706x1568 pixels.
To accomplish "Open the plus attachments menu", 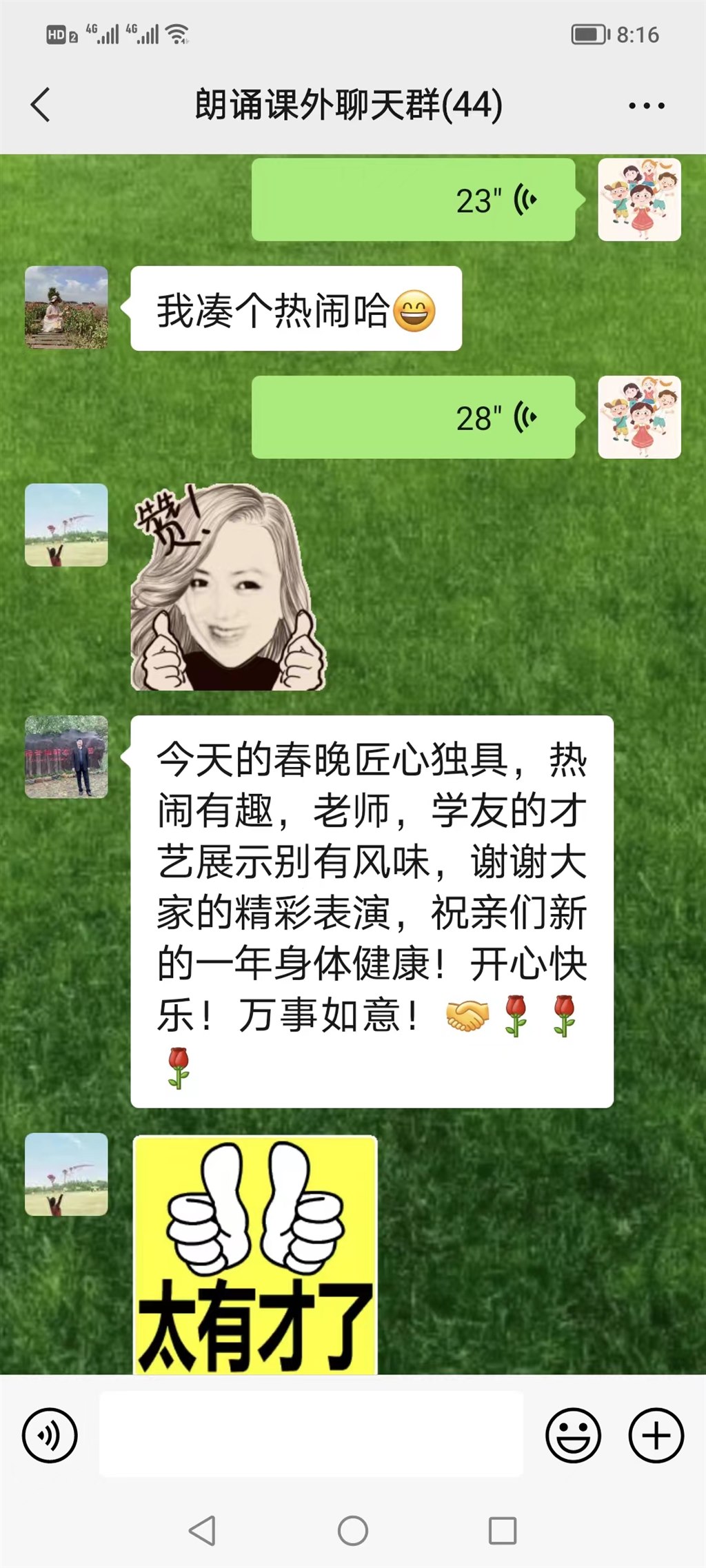I will click(x=656, y=1435).
